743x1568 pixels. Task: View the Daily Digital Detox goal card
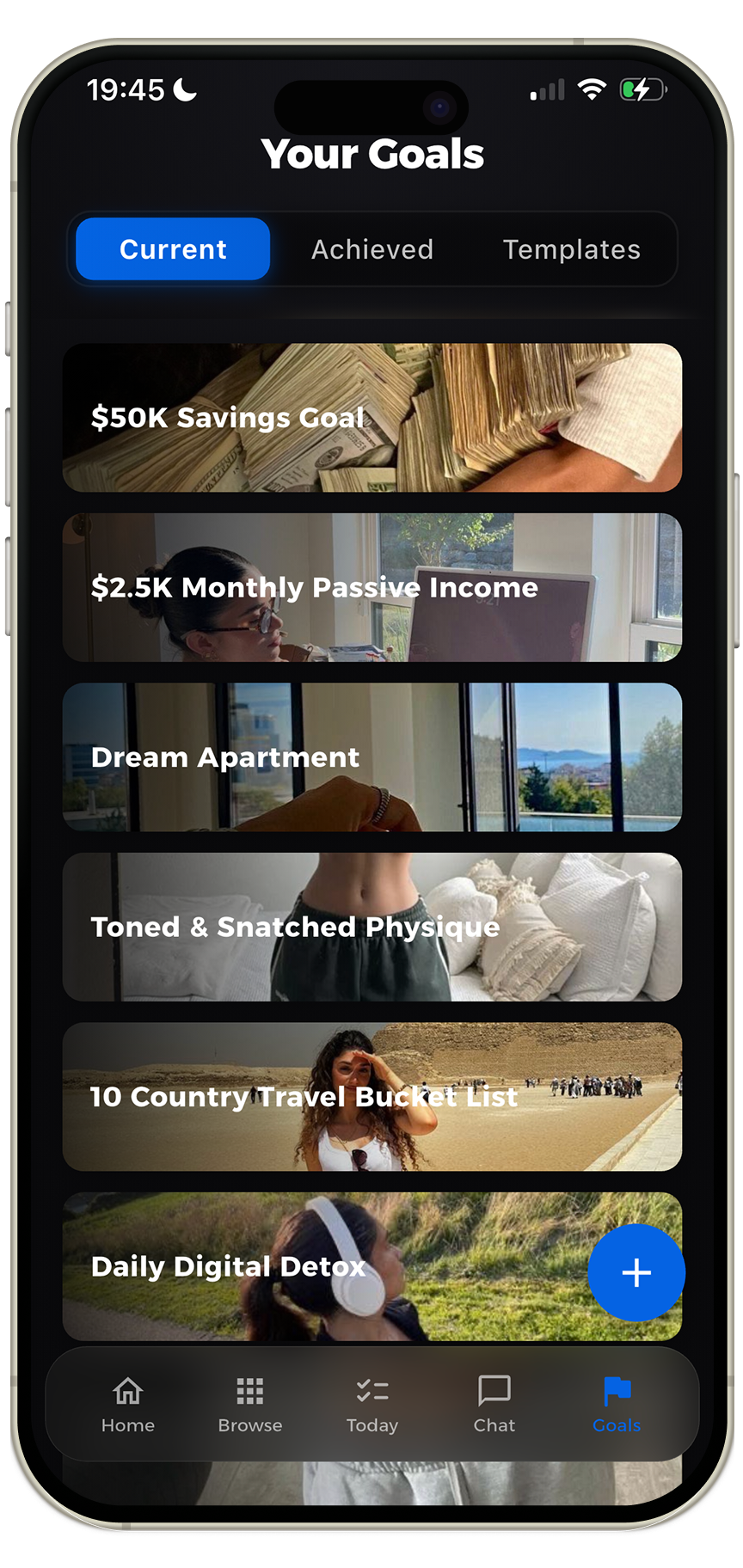point(301,1265)
